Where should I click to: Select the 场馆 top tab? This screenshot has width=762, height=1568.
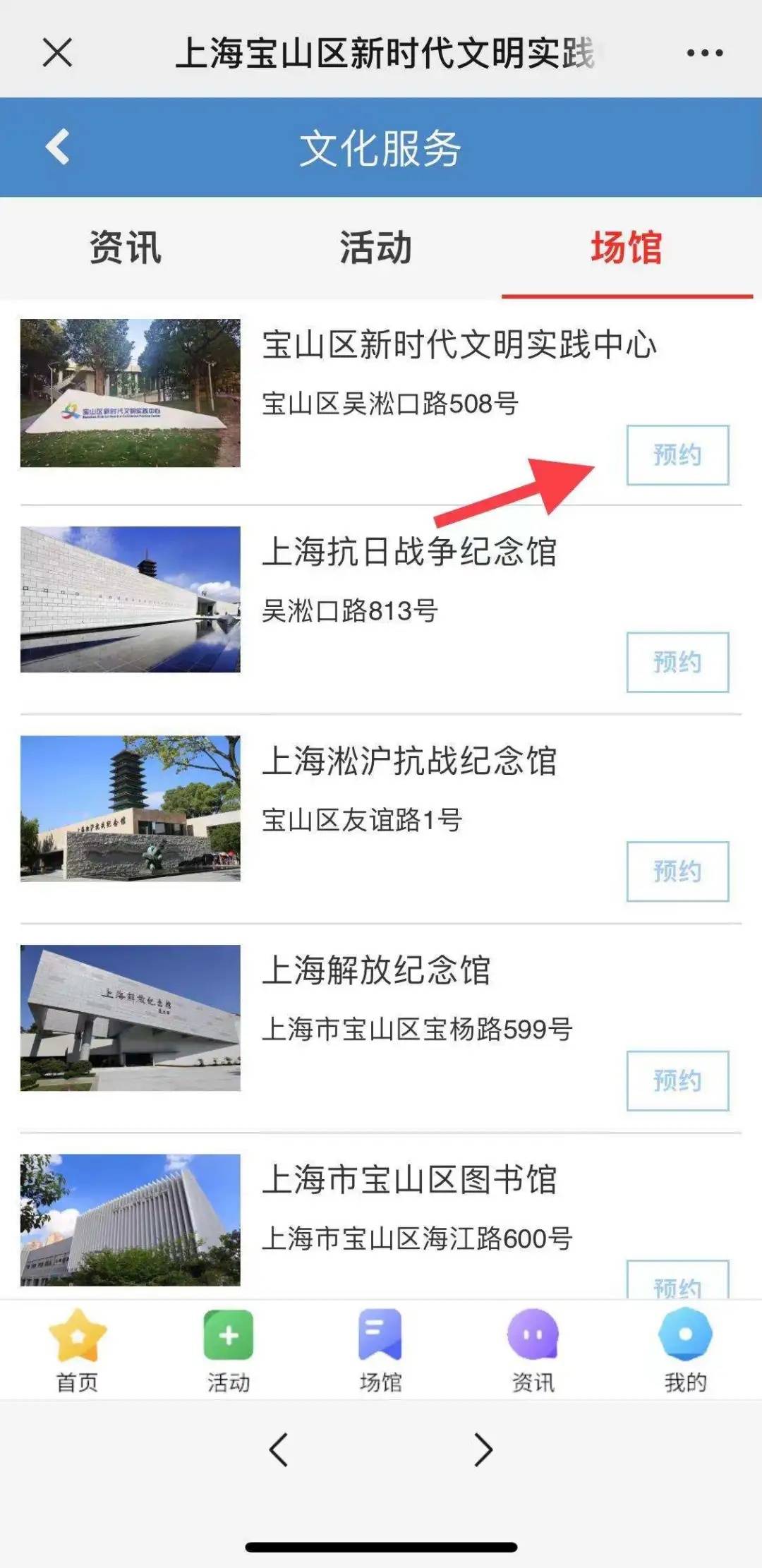click(626, 248)
